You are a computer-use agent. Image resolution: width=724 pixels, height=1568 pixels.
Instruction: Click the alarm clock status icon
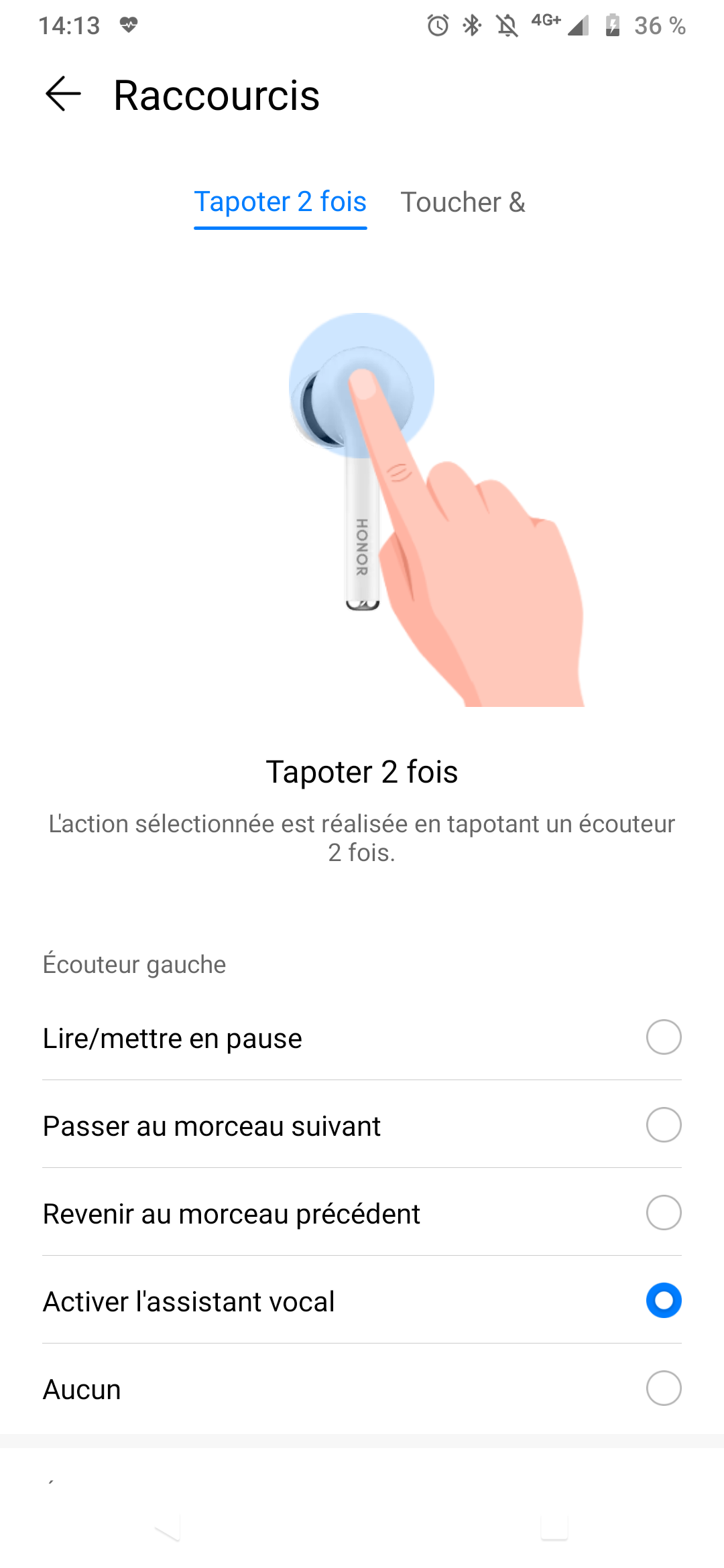(x=437, y=25)
